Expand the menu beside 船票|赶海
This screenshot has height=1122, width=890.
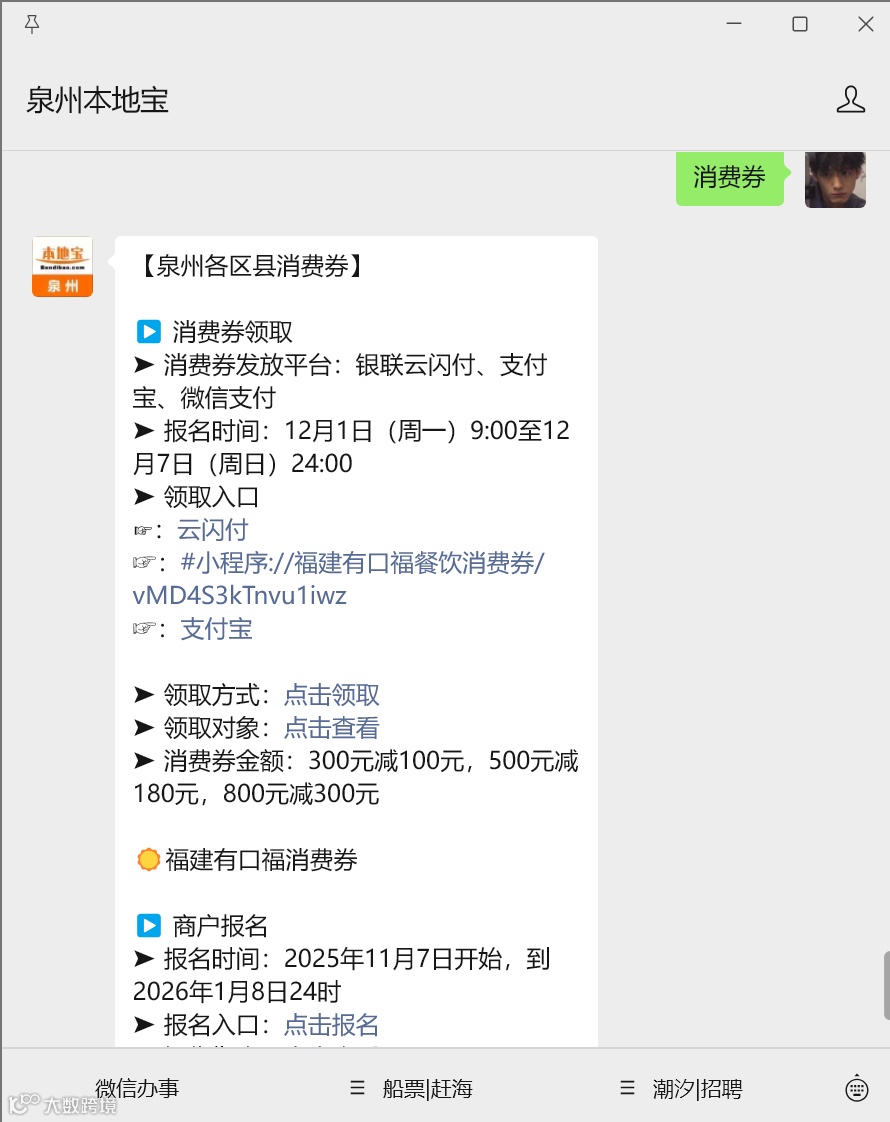pyautogui.click(x=357, y=1088)
